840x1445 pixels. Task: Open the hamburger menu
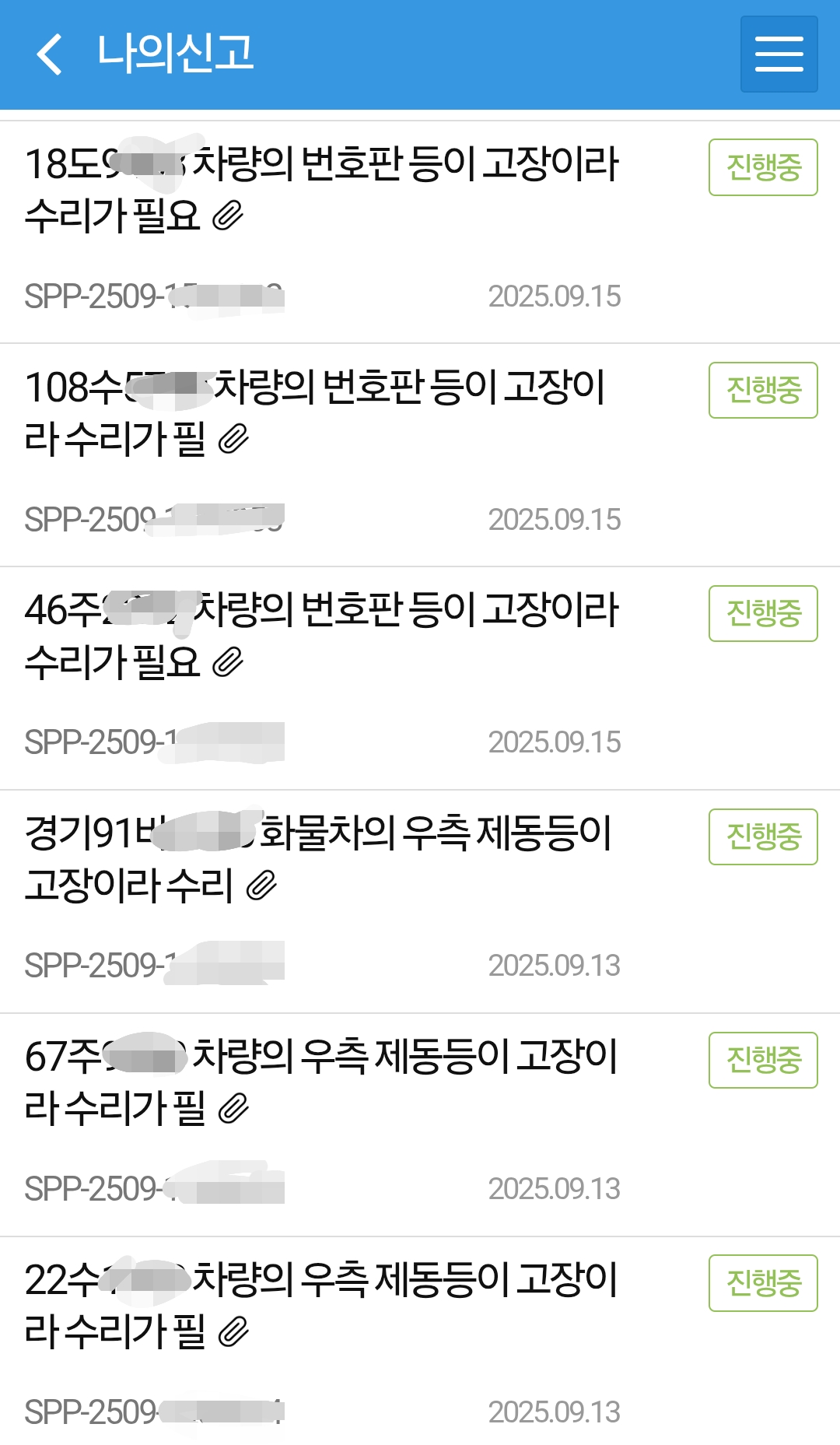(779, 54)
